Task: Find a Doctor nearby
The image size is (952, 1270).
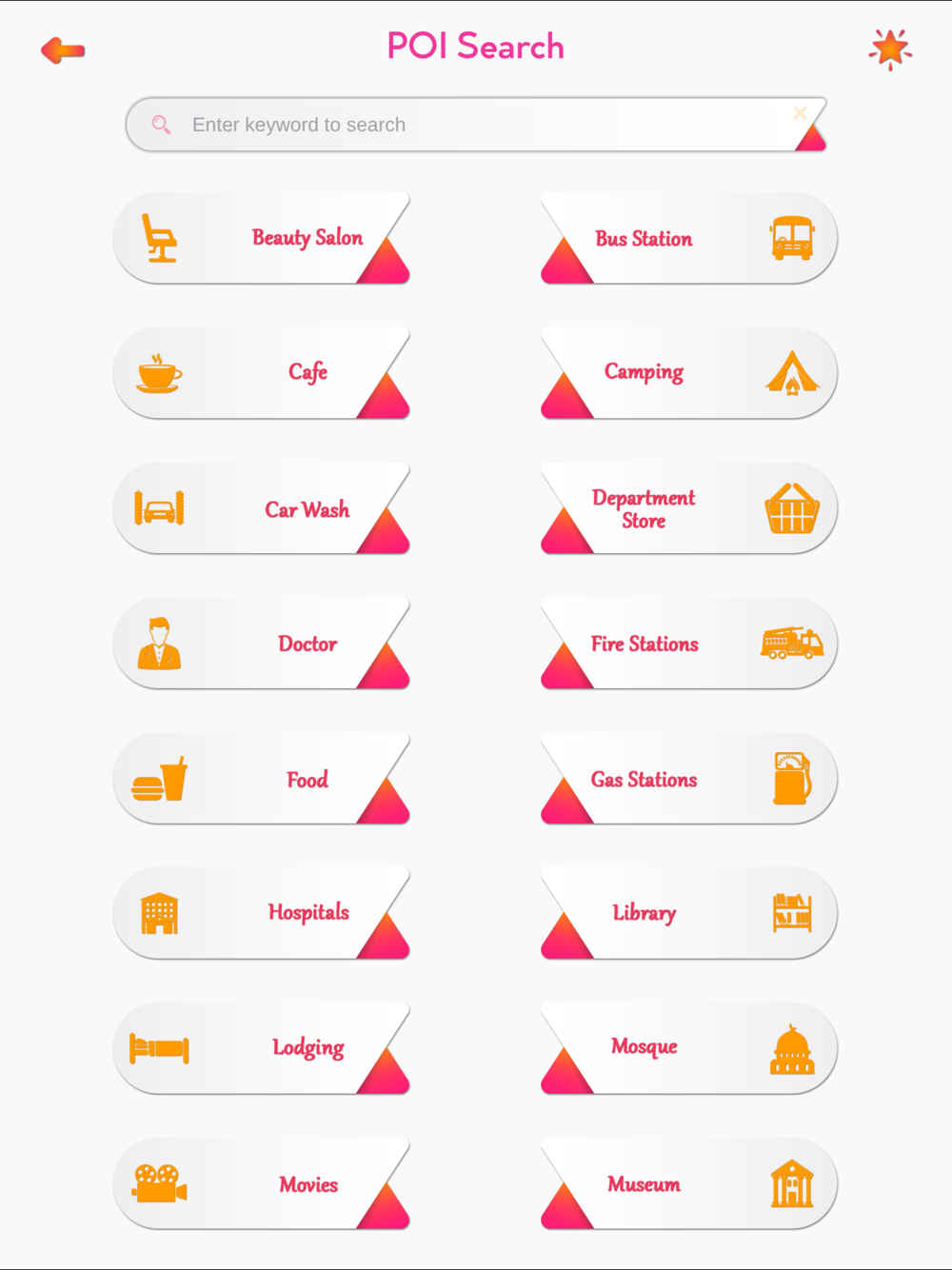Action: click(x=262, y=644)
